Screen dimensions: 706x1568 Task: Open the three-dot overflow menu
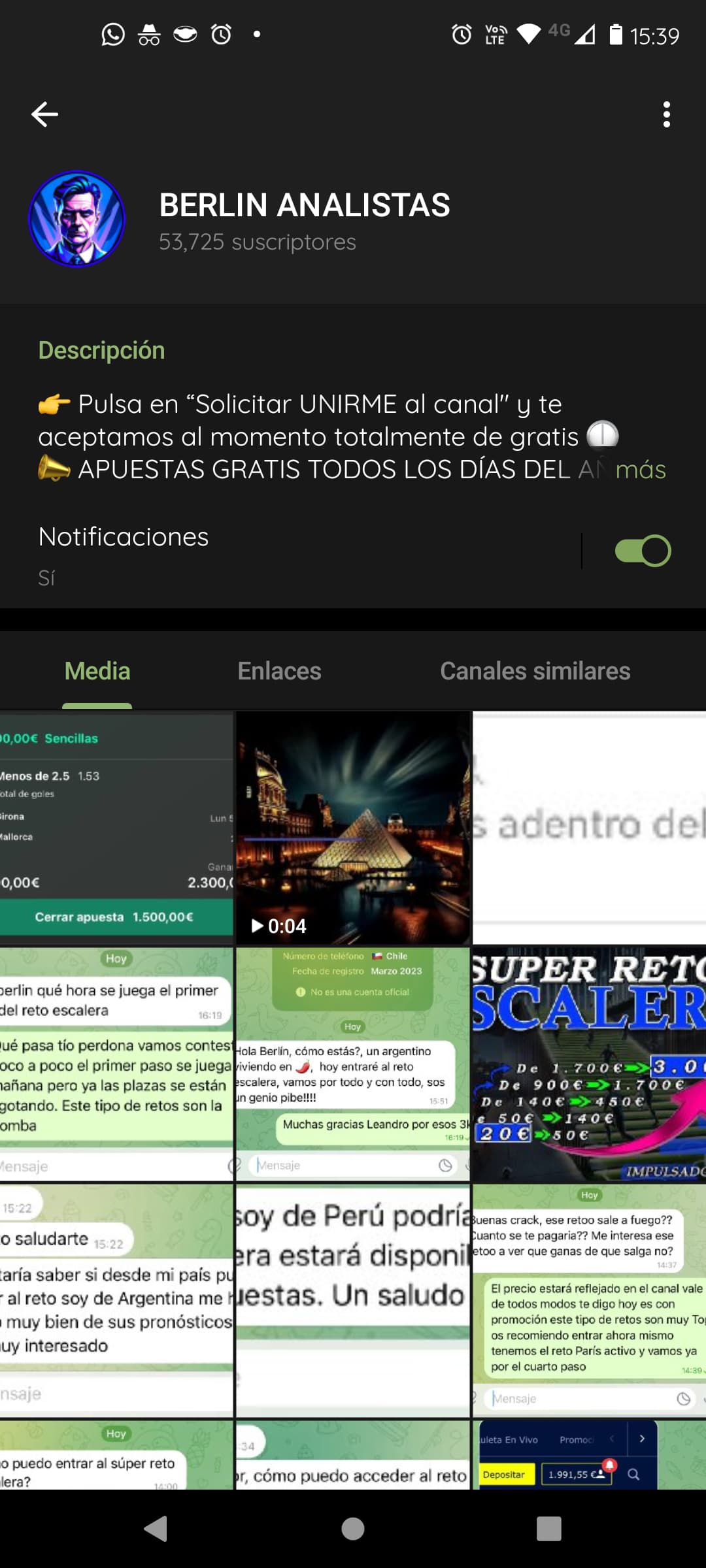pyautogui.click(x=666, y=114)
